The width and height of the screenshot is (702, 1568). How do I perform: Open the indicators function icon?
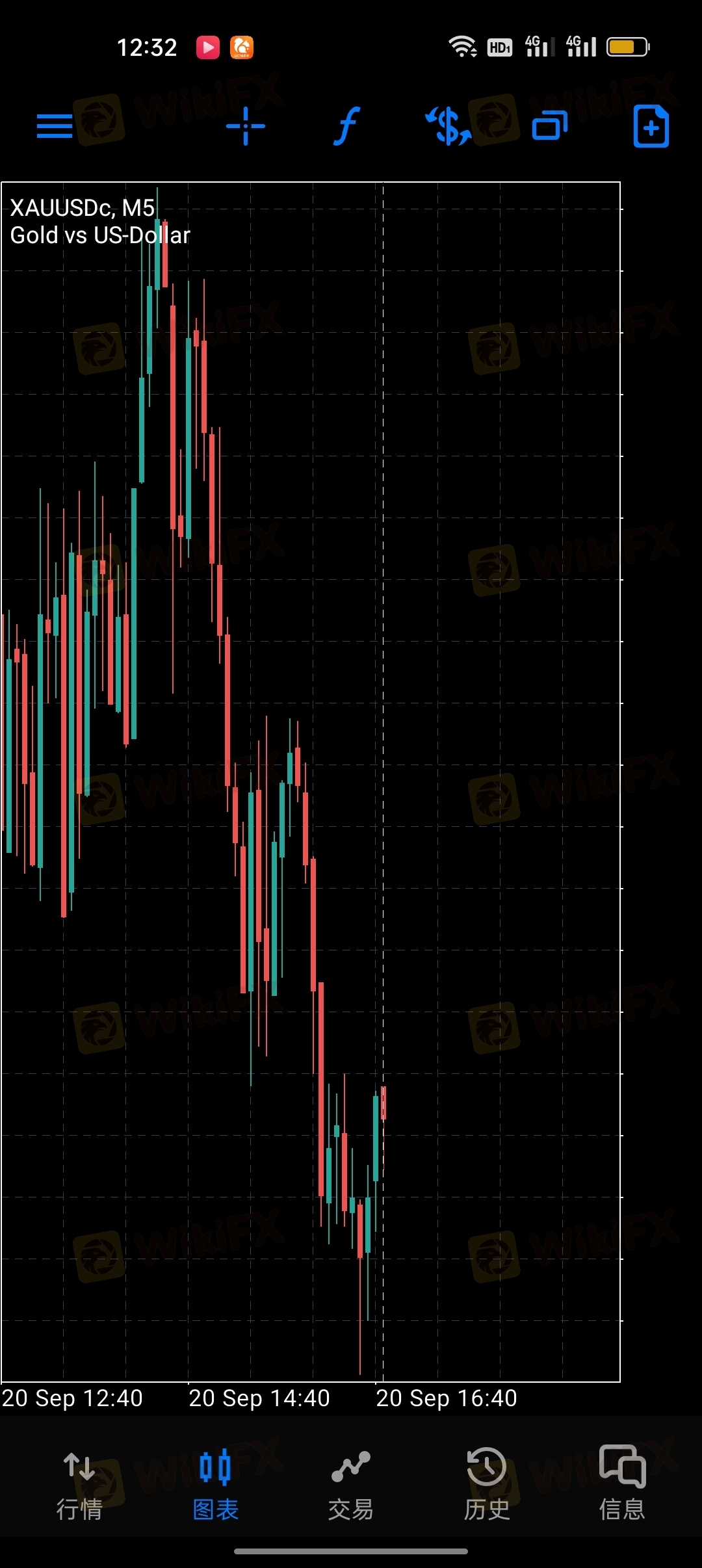347,125
